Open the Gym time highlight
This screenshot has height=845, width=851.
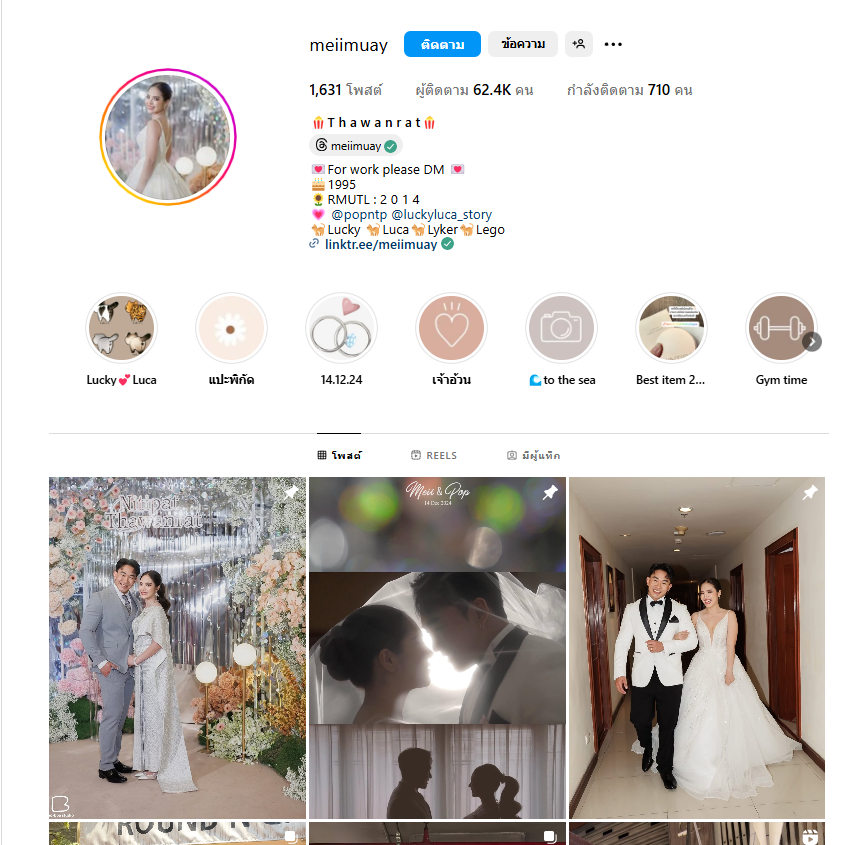(781, 329)
